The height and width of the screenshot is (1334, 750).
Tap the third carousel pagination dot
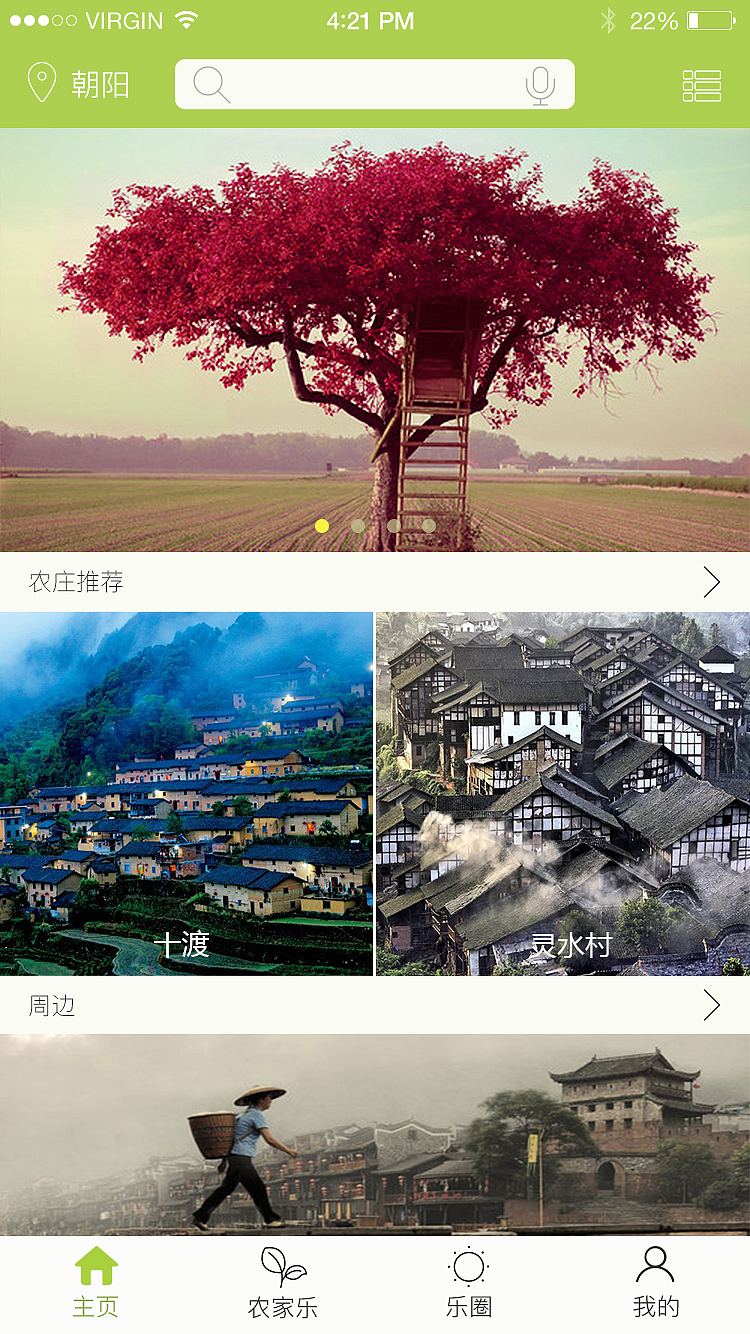click(394, 525)
